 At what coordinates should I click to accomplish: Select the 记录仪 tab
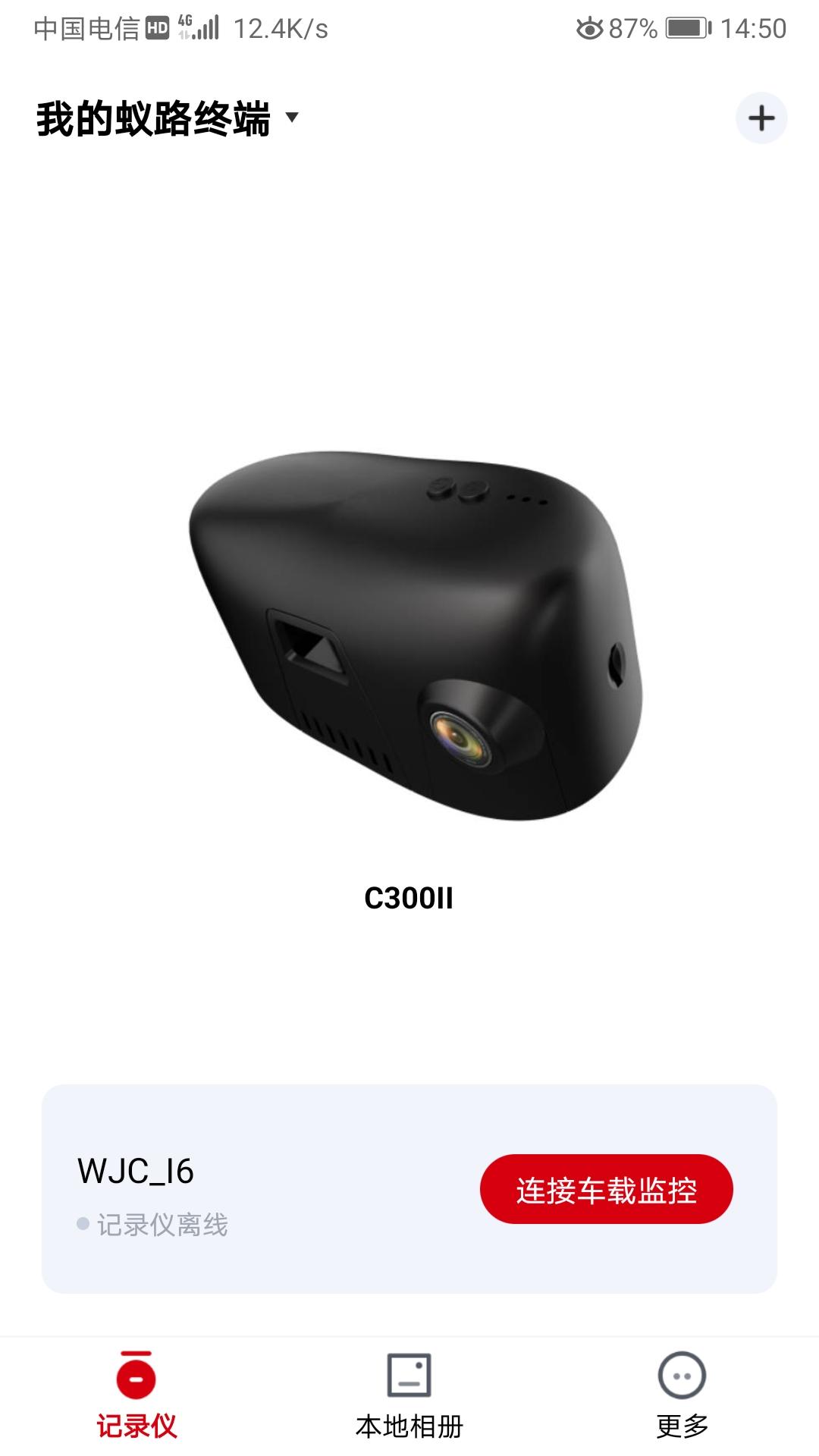tap(136, 1395)
